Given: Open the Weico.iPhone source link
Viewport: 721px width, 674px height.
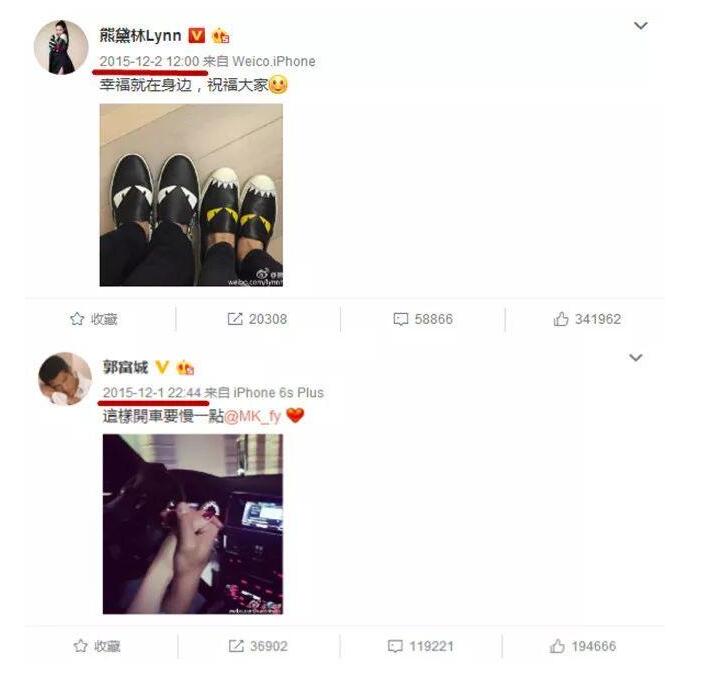Looking at the screenshot, I should [x=274, y=61].
